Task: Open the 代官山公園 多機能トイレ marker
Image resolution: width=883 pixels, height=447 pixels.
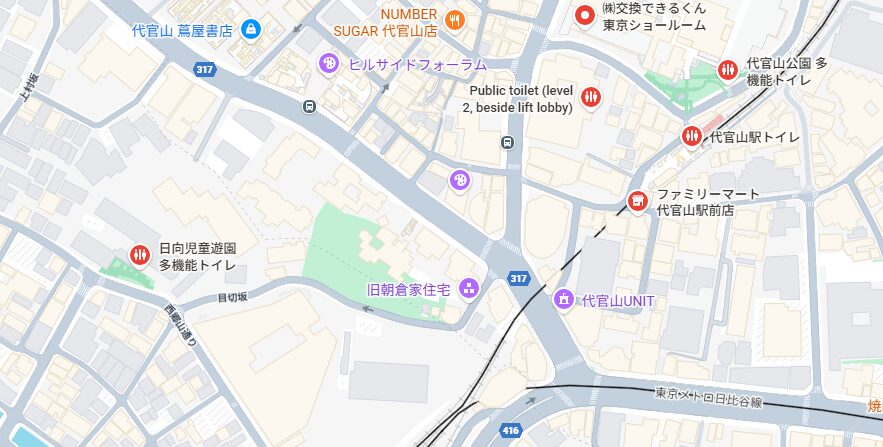Action: (728, 70)
